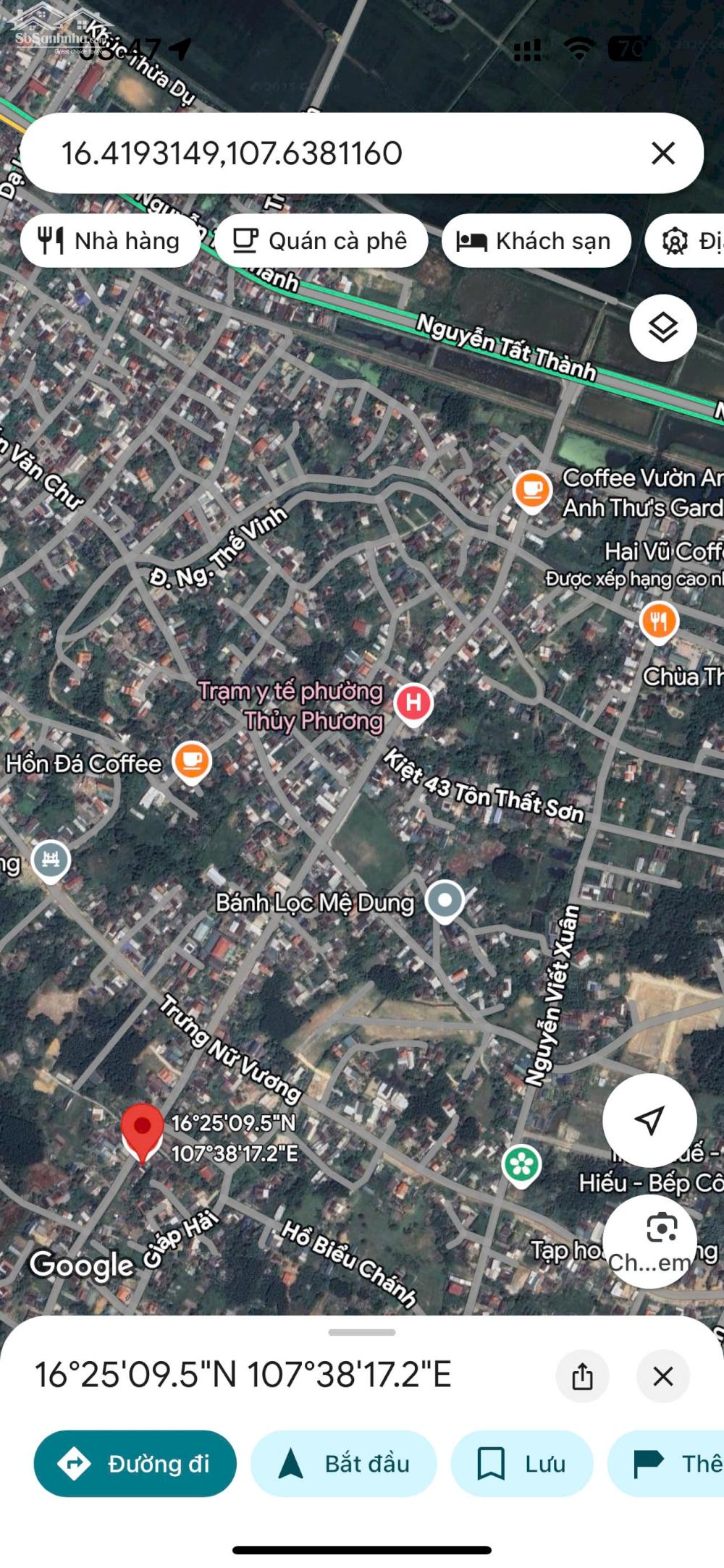Get directions with Đường đi
Screen dimensions: 724x1568
click(x=135, y=1463)
